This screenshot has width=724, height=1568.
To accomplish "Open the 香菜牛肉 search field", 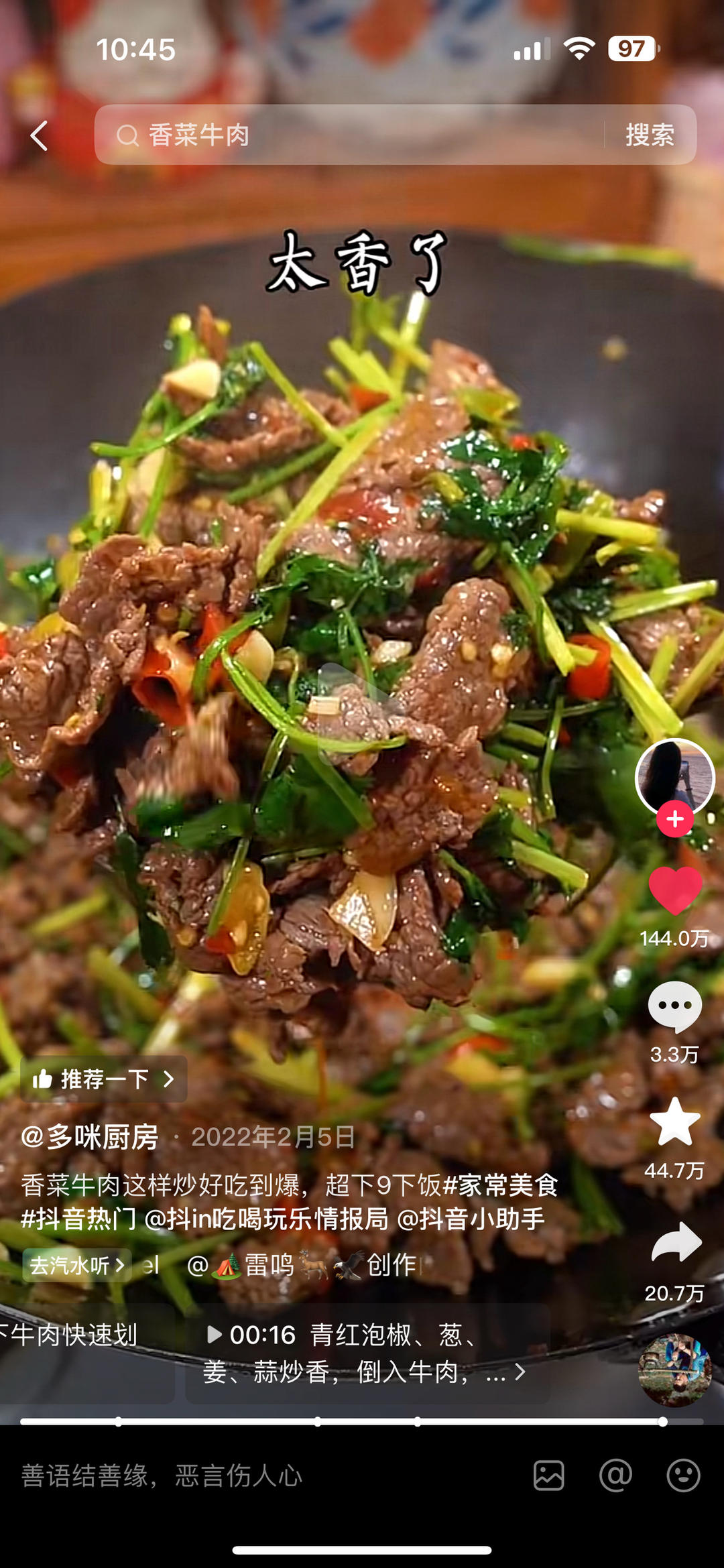I will tap(349, 135).
